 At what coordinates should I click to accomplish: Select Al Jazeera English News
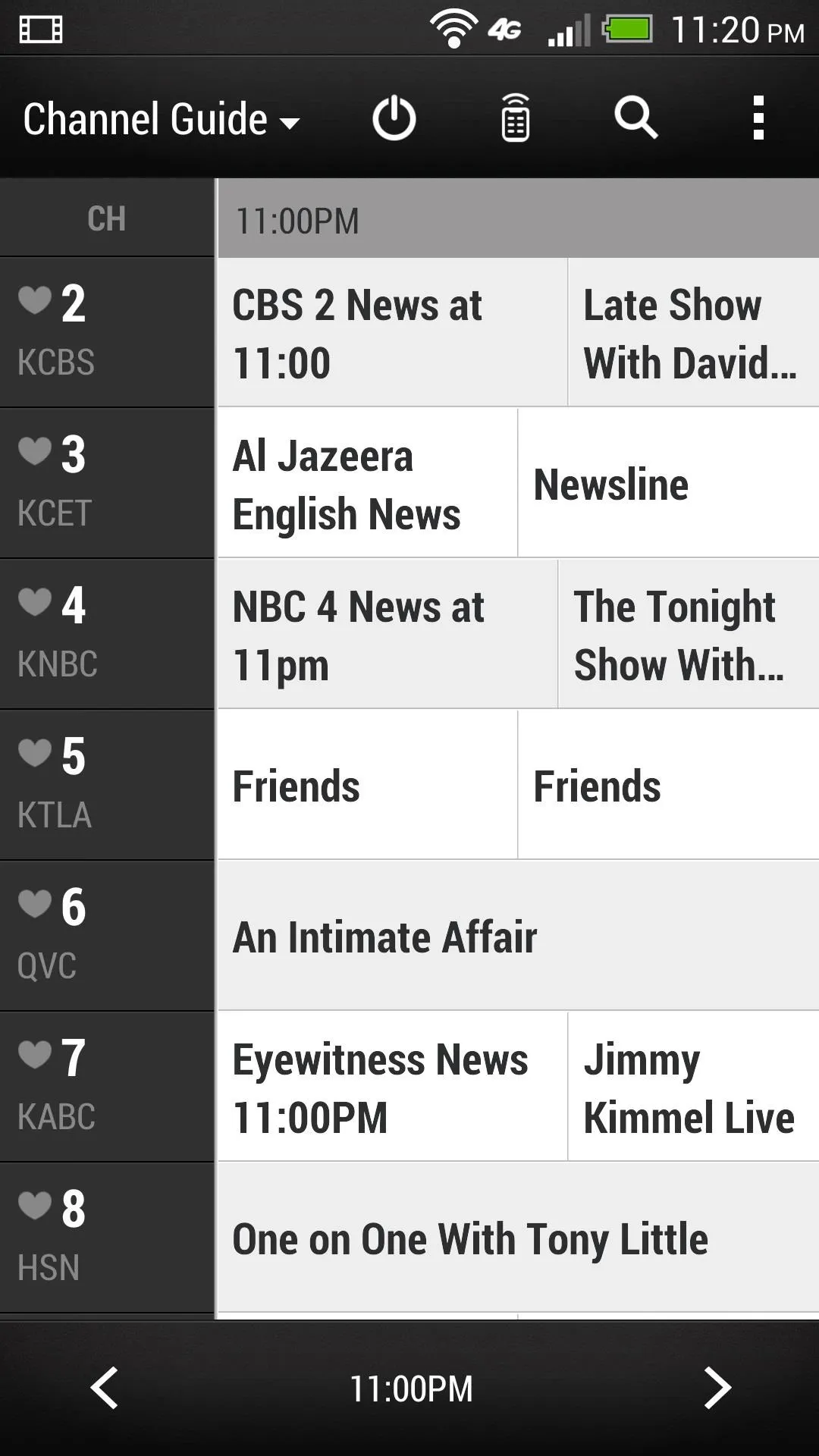(367, 483)
